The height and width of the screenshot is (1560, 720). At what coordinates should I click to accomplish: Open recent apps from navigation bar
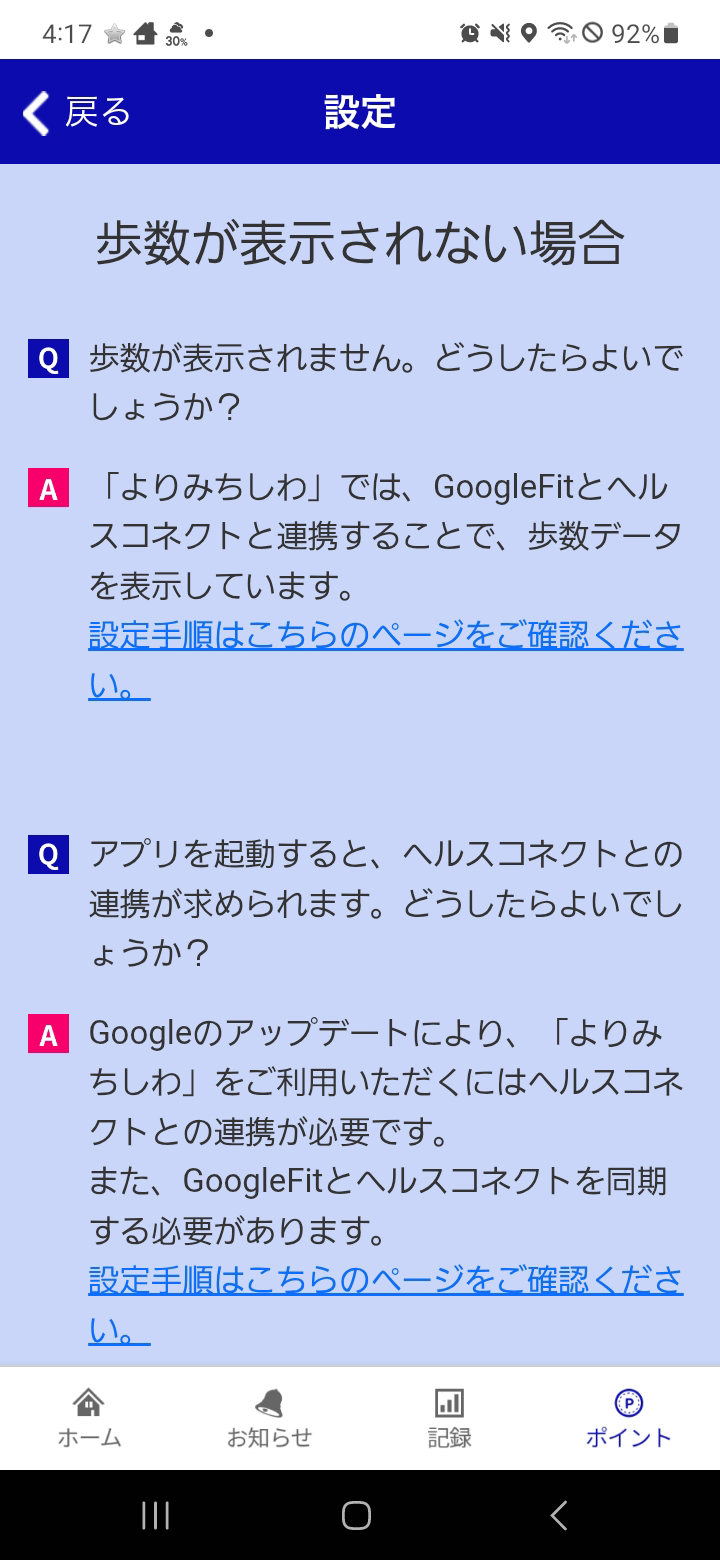(x=156, y=1515)
